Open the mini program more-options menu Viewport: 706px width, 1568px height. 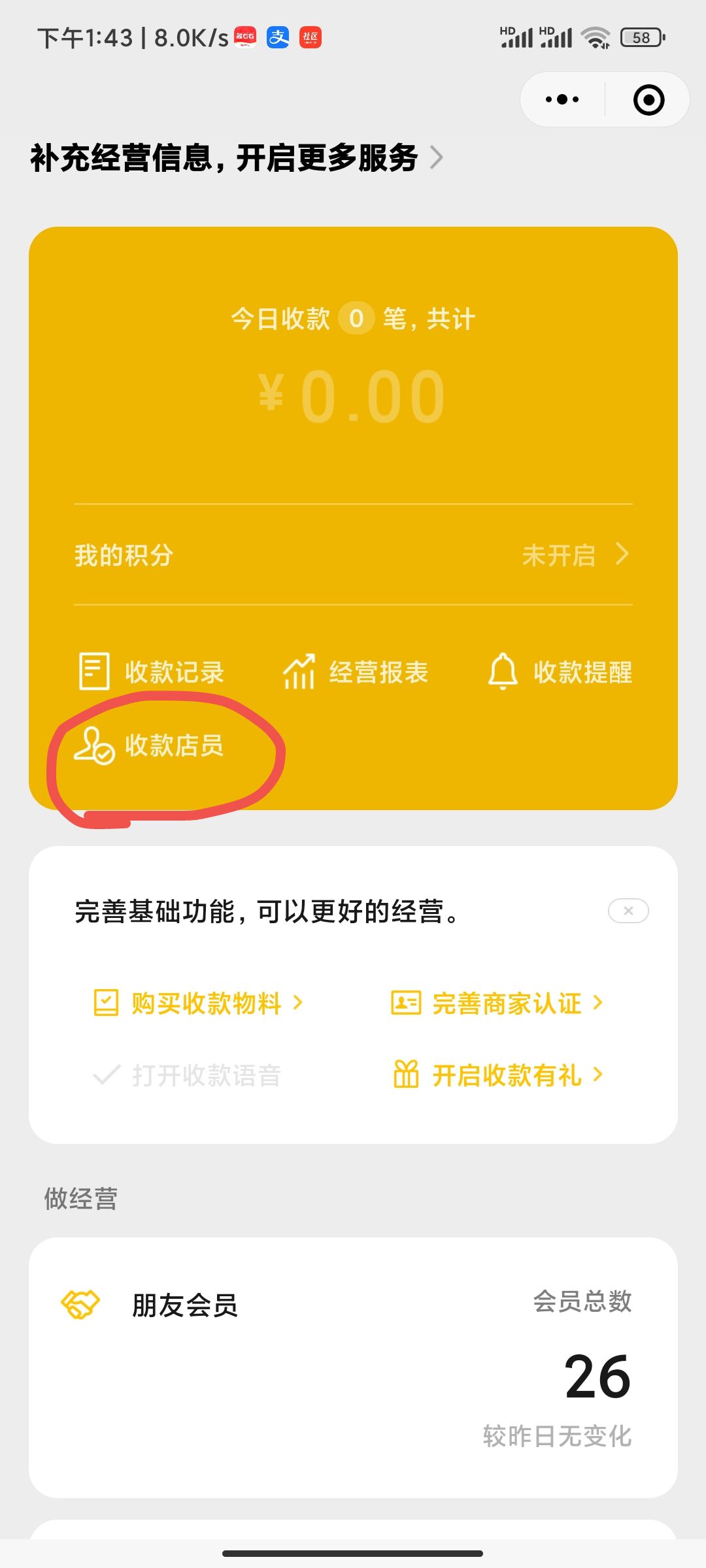point(562,99)
